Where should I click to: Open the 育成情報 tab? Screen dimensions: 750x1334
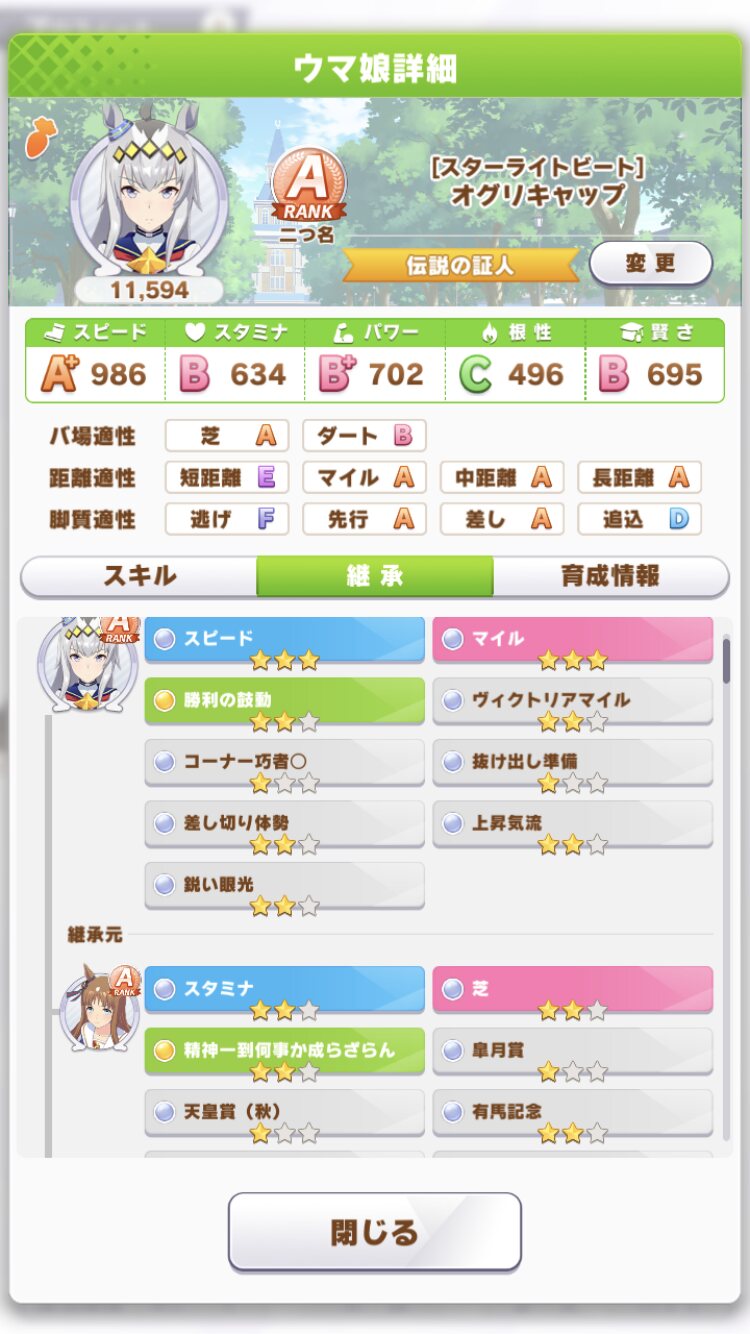tap(610, 576)
